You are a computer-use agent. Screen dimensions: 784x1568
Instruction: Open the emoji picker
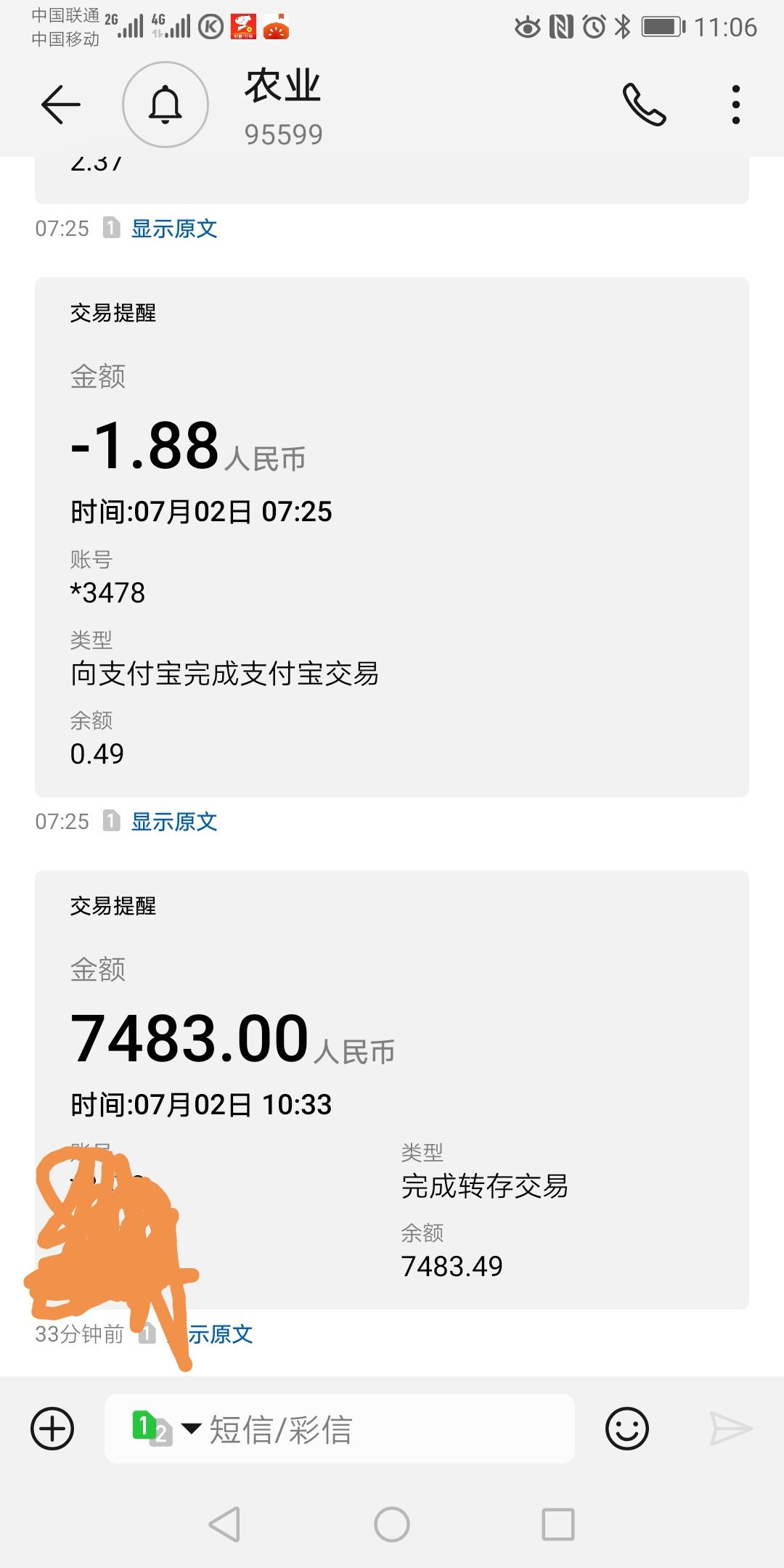pos(627,1429)
